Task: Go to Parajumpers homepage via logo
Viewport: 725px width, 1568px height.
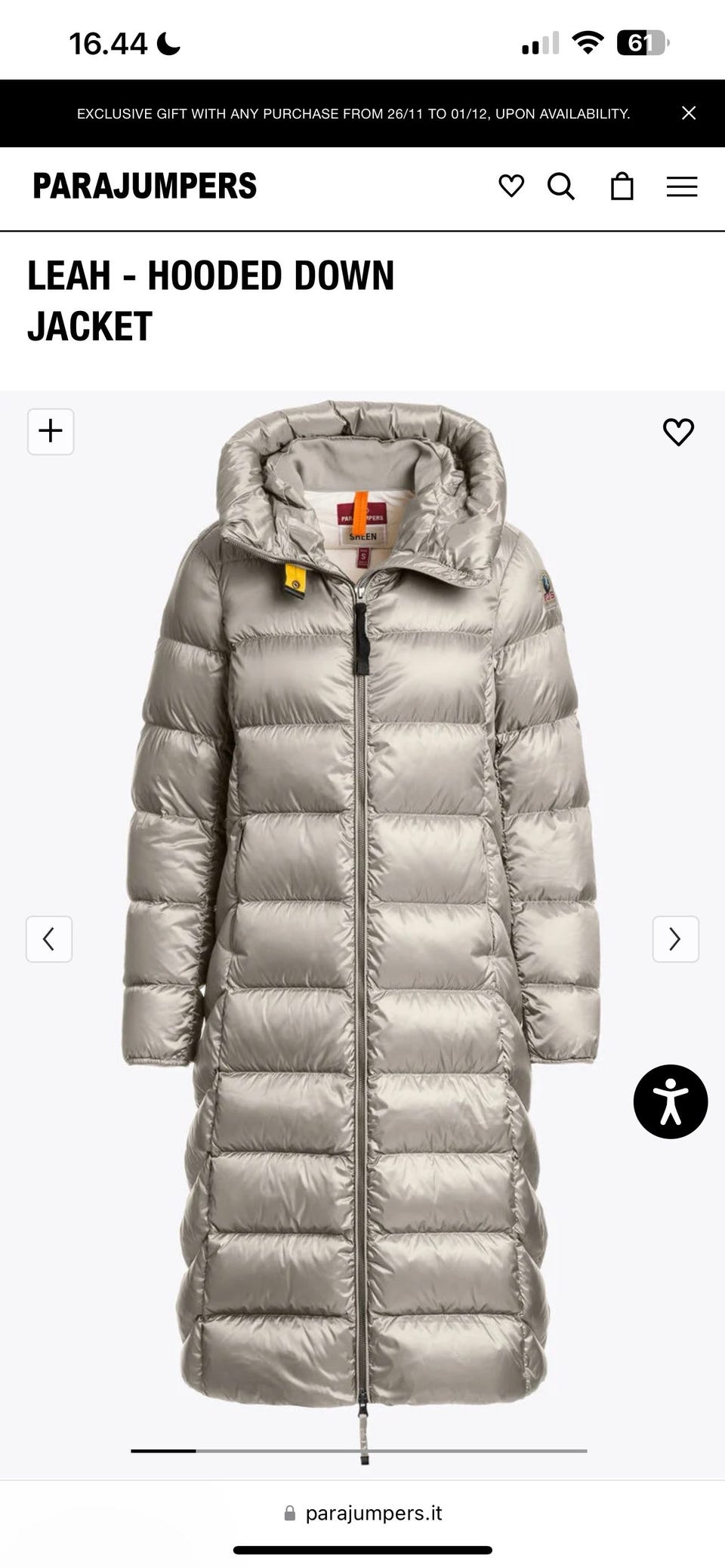Action: (x=145, y=186)
